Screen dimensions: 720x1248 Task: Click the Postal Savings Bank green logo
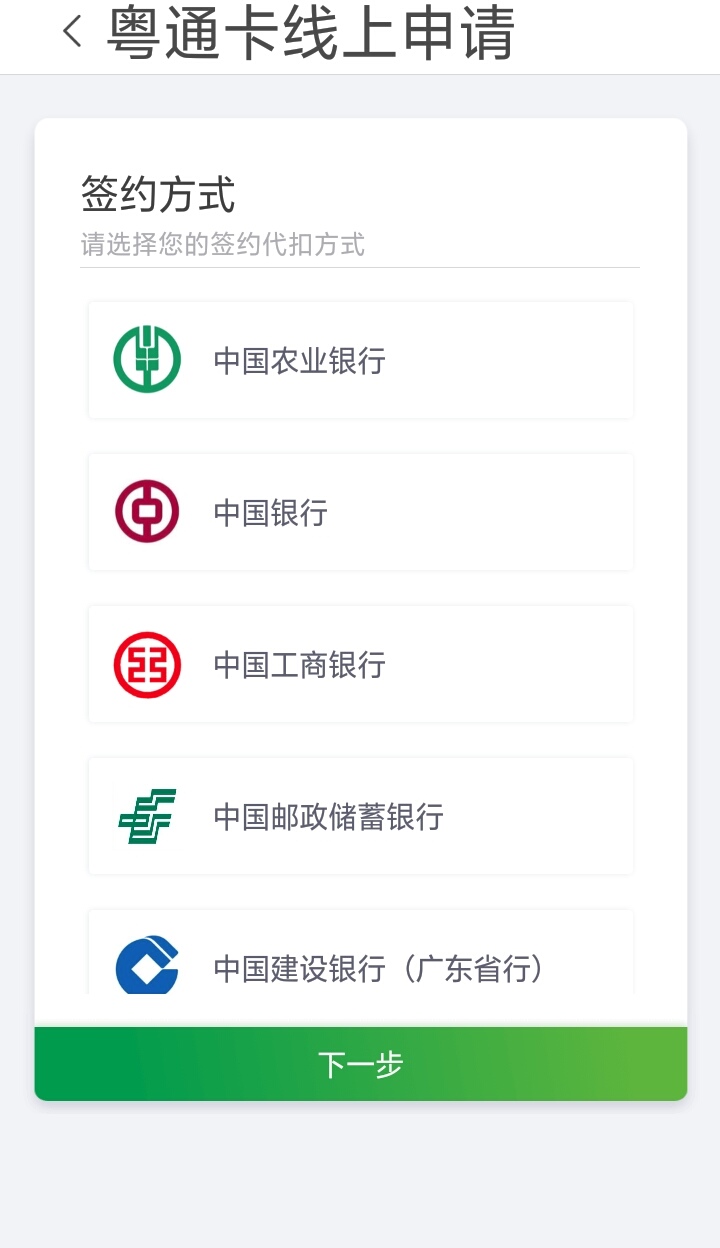click(x=147, y=815)
